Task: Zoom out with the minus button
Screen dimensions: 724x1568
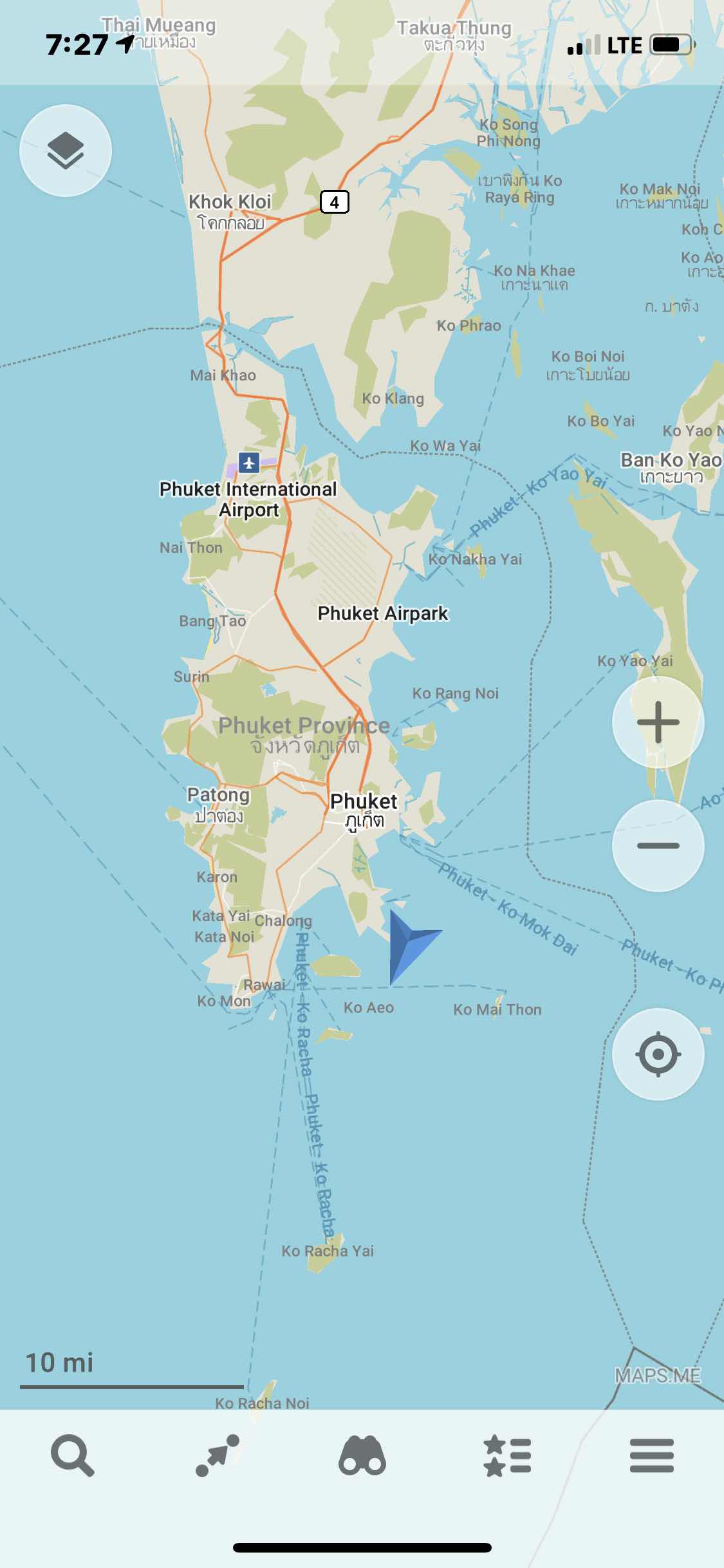Action: click(x=658, y=846)
